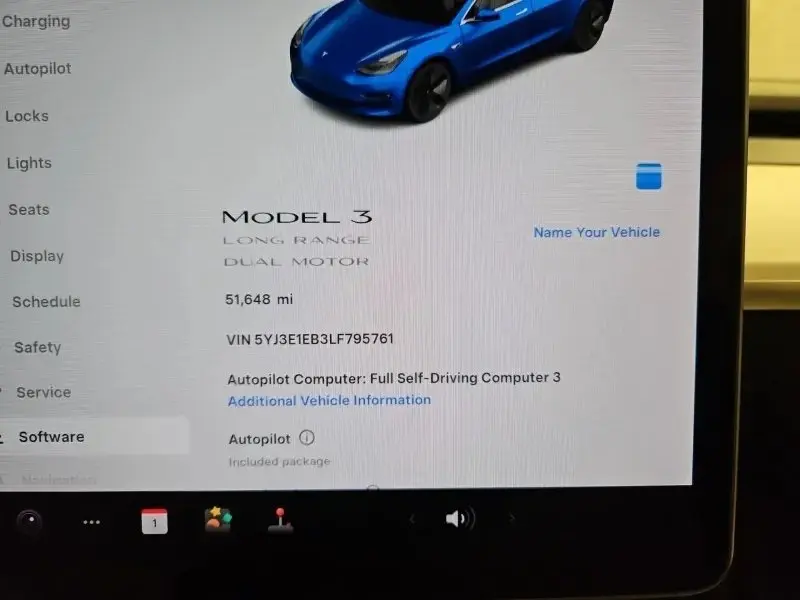The height and width of the screenshot is (600, 800).
Task: Launch the Arcade joystick app
Action: (281, 520)
